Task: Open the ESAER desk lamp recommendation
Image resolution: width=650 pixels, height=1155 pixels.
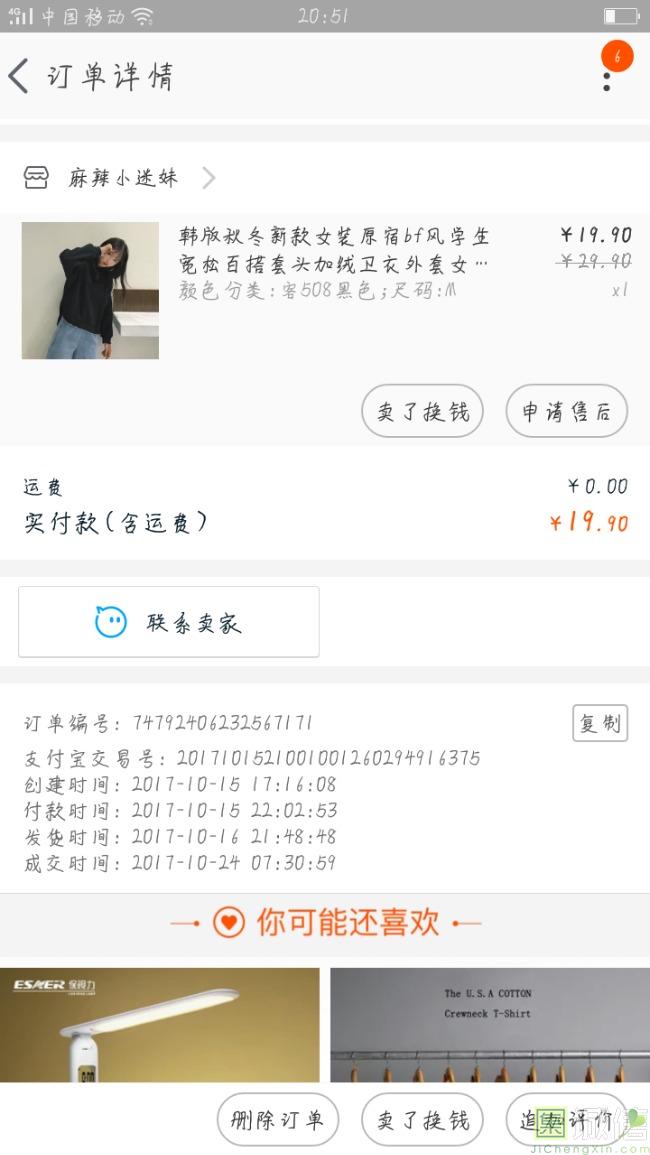Action: click(x=160, y=1025)
